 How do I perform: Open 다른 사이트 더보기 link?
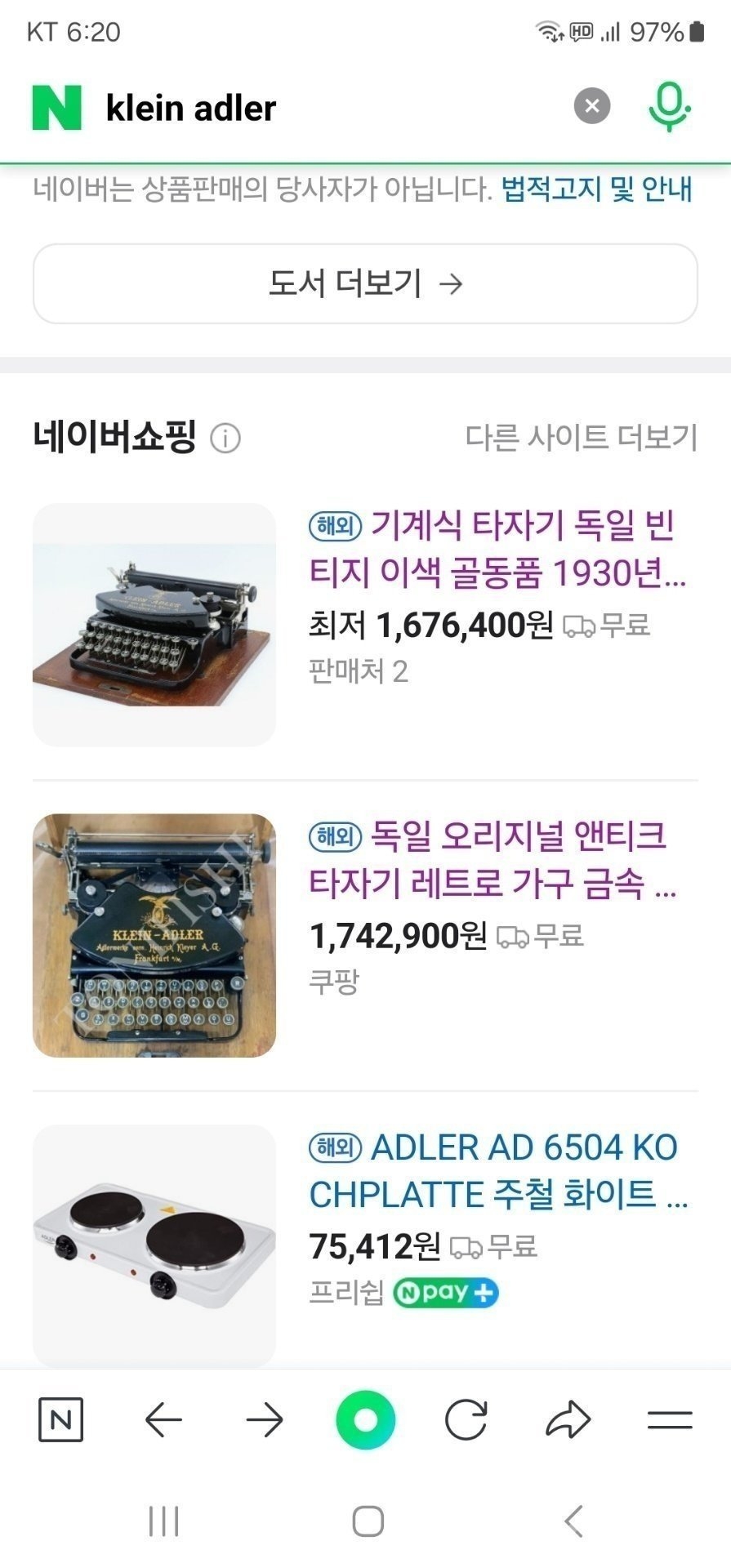coord(581,438)
